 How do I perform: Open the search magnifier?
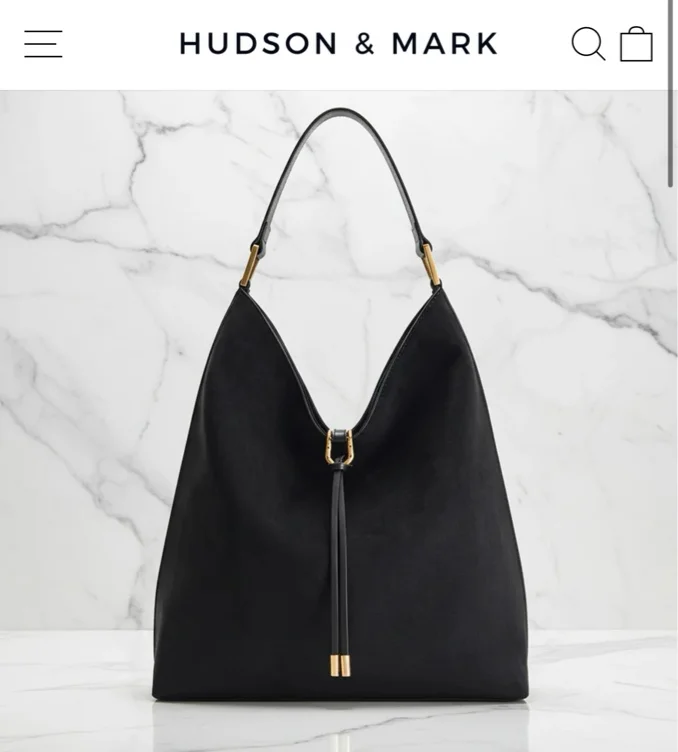point(588,44)
